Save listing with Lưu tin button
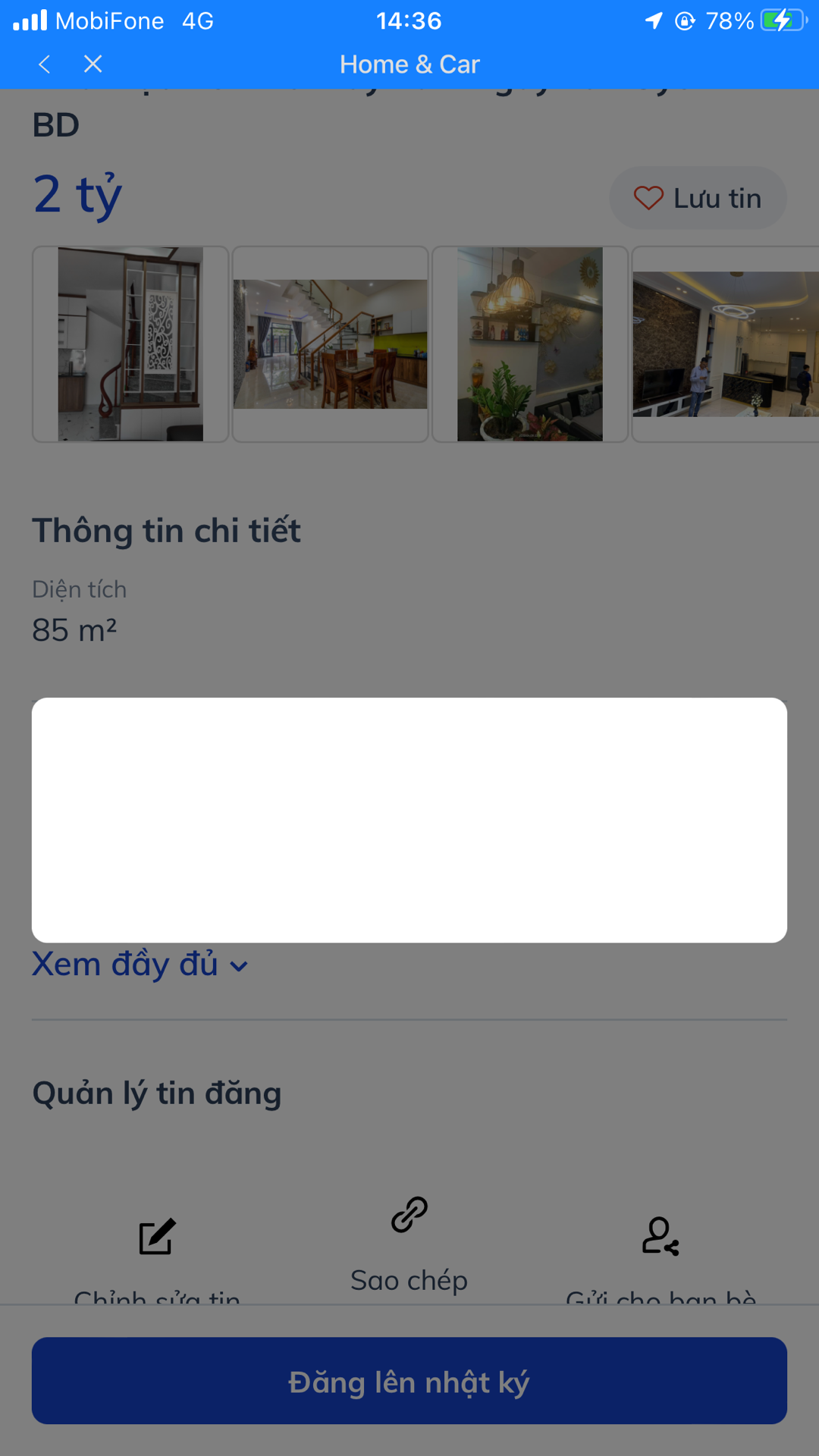Viewport: 819px width, 1456px height. (698, 198)
